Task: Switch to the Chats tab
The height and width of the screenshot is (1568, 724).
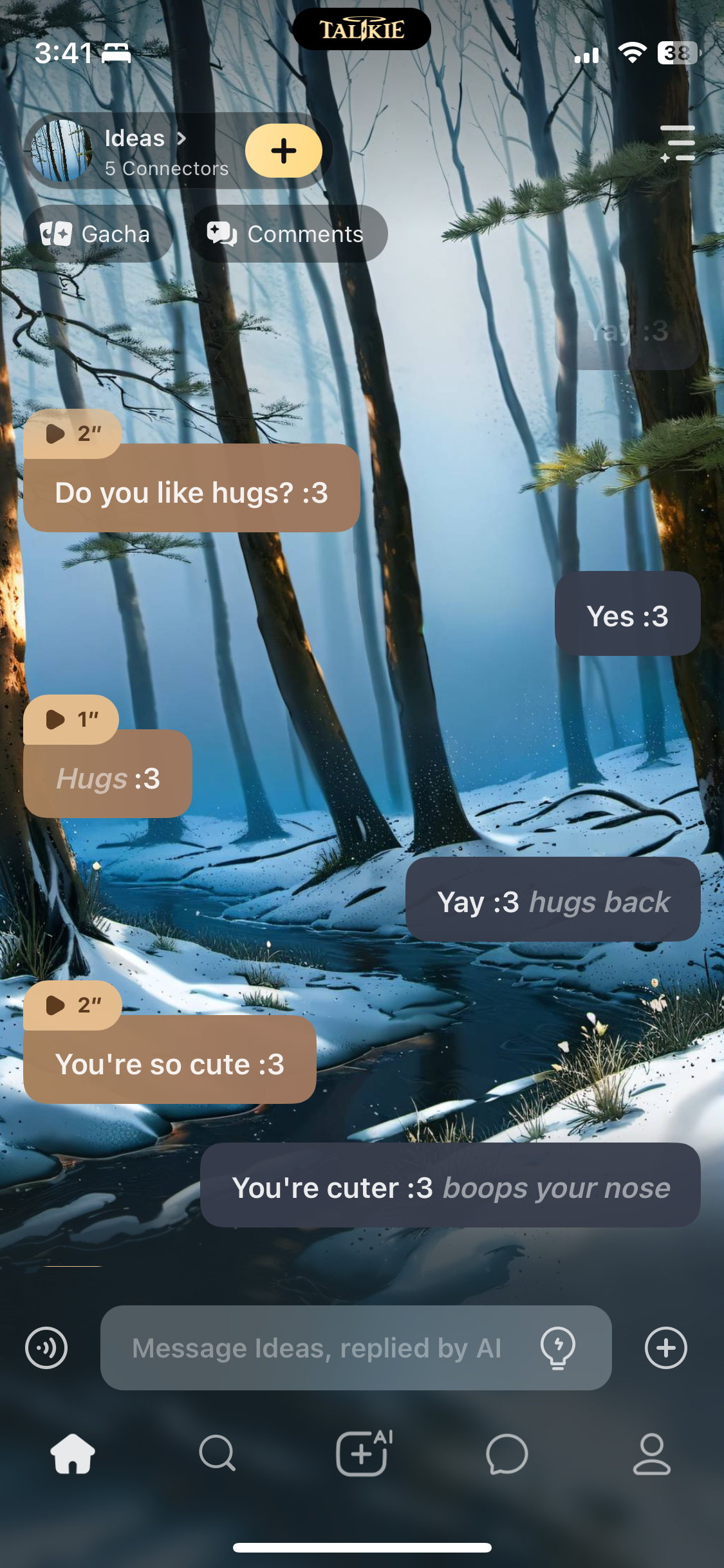Action: tap(507, 1453)
